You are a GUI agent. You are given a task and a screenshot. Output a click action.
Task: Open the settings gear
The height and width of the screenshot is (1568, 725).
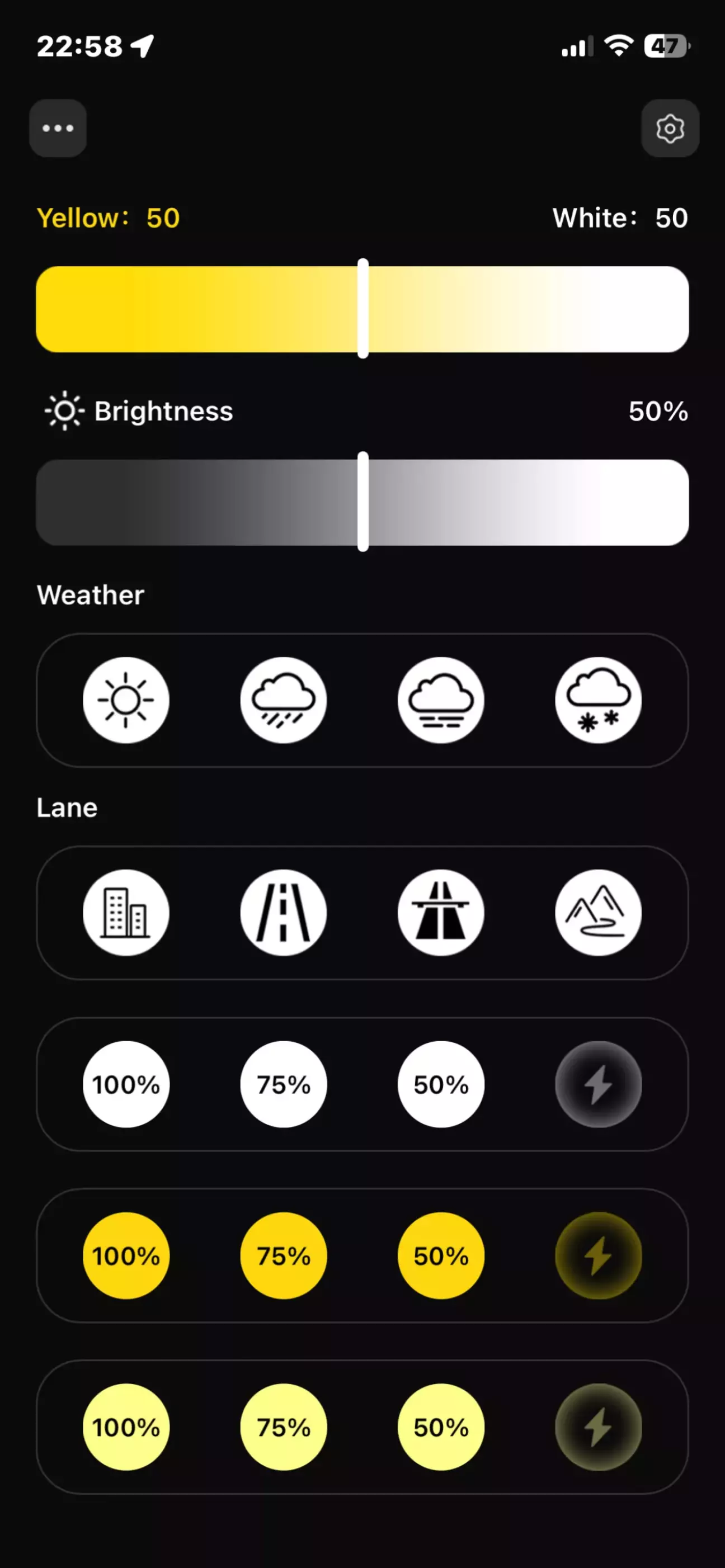[x=670, y=129]
